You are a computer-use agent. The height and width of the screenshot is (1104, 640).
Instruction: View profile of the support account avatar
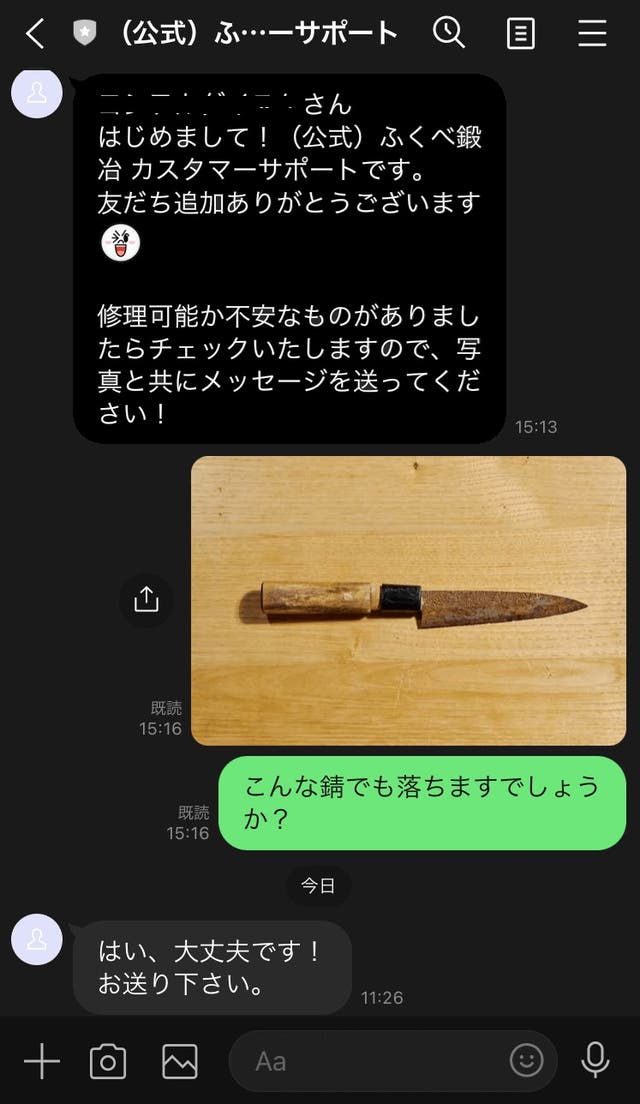point(37,939)
